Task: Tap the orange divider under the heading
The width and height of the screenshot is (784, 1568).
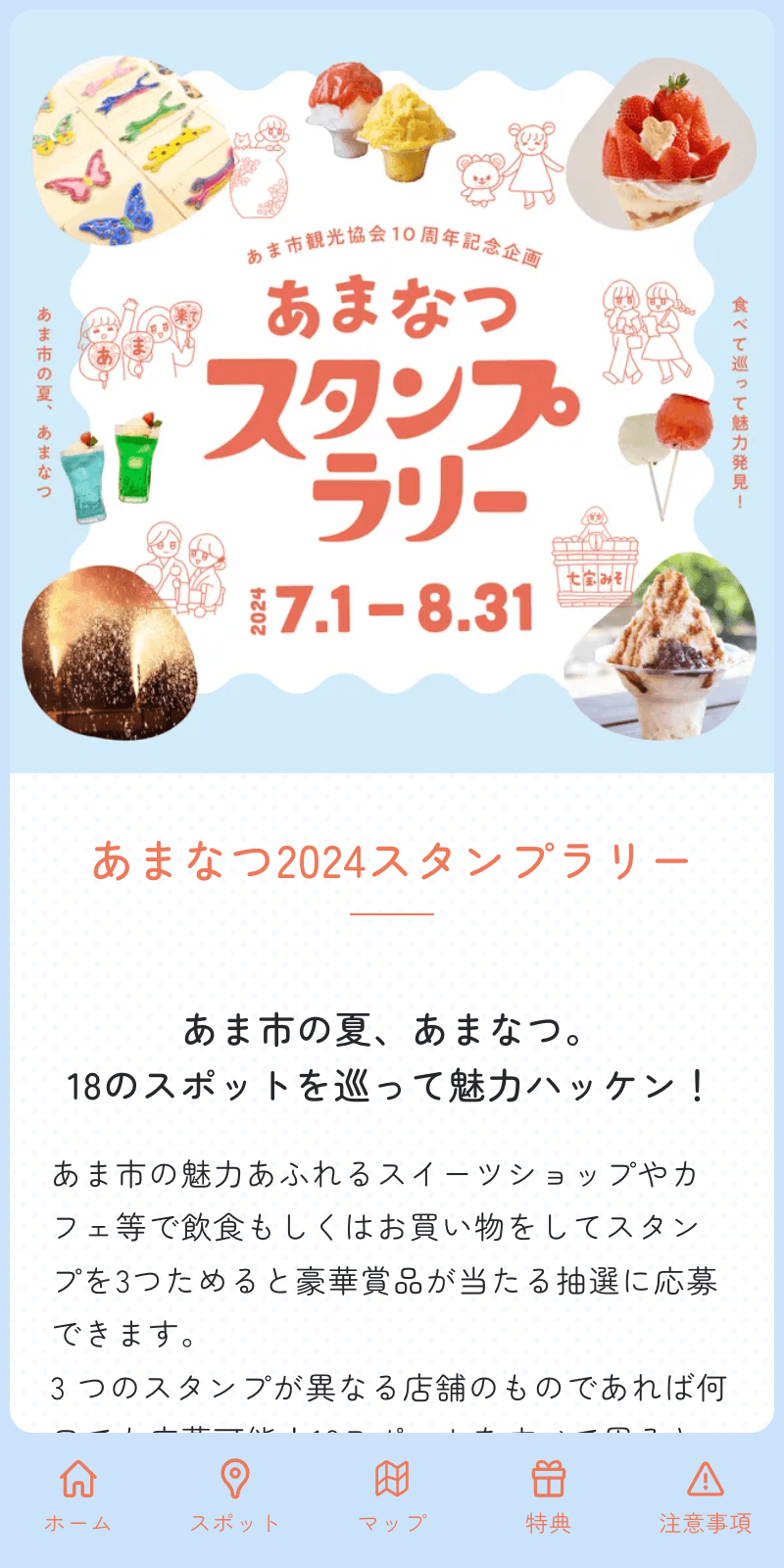Action: click(x=392, y=912)
